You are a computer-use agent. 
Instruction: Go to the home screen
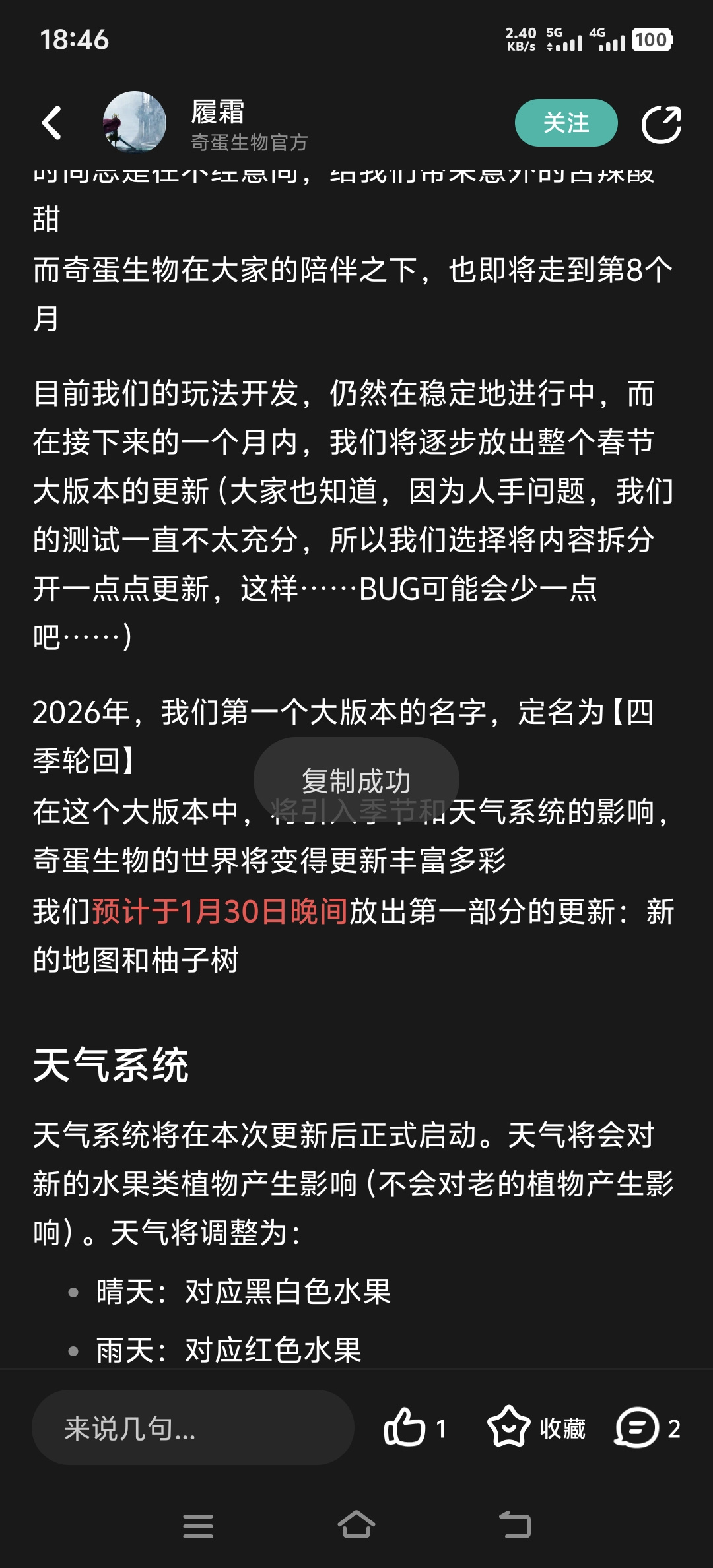(356, 1524)
